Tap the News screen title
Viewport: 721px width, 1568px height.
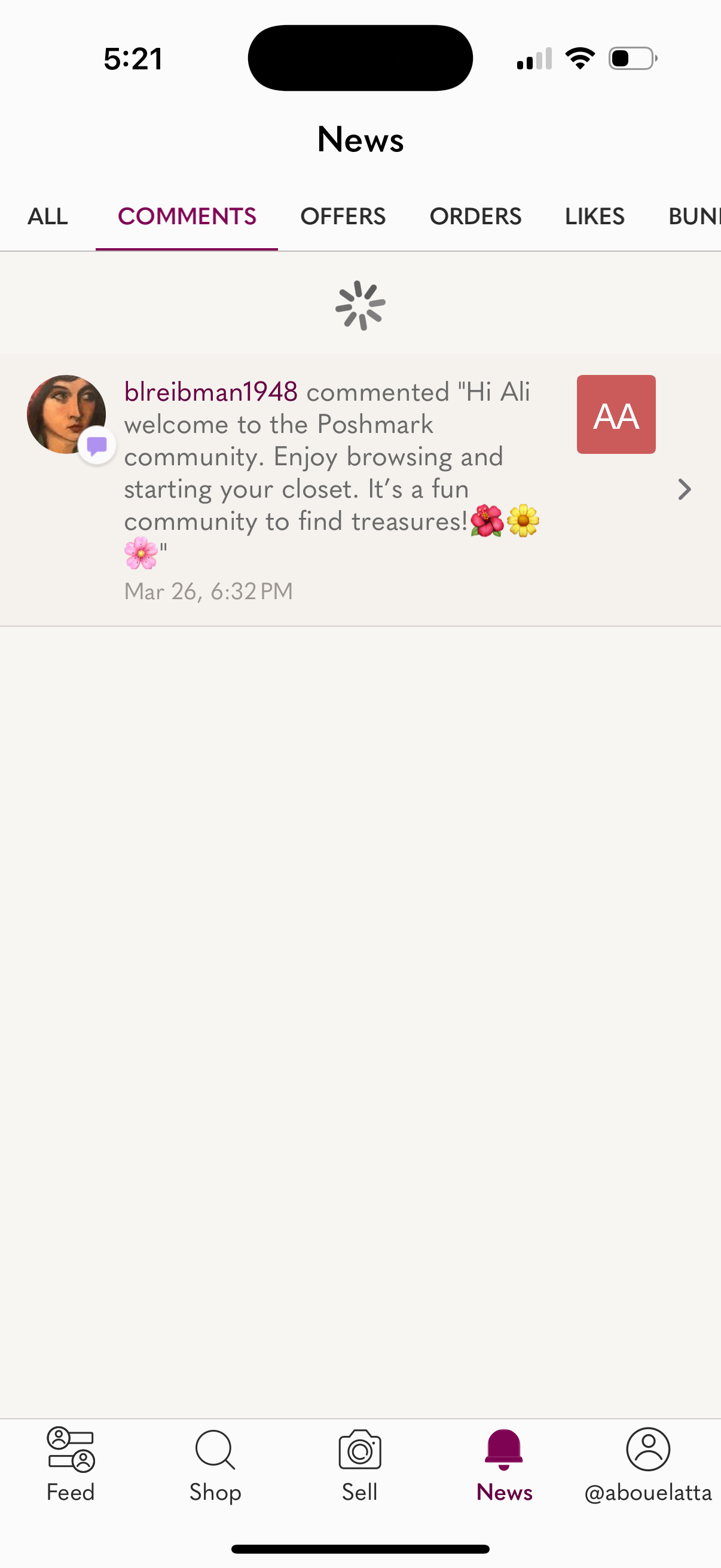360,140
